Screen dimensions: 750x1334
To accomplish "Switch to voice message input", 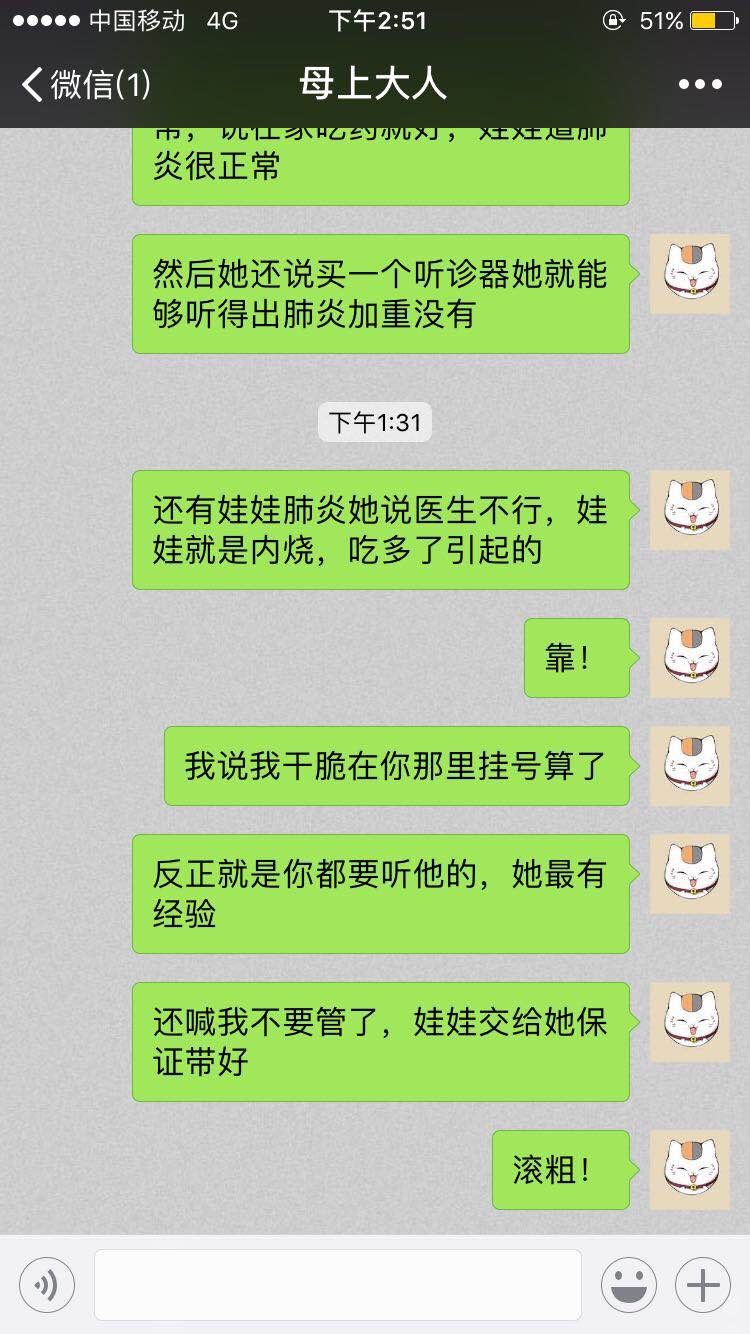I will click(47, 1284).
